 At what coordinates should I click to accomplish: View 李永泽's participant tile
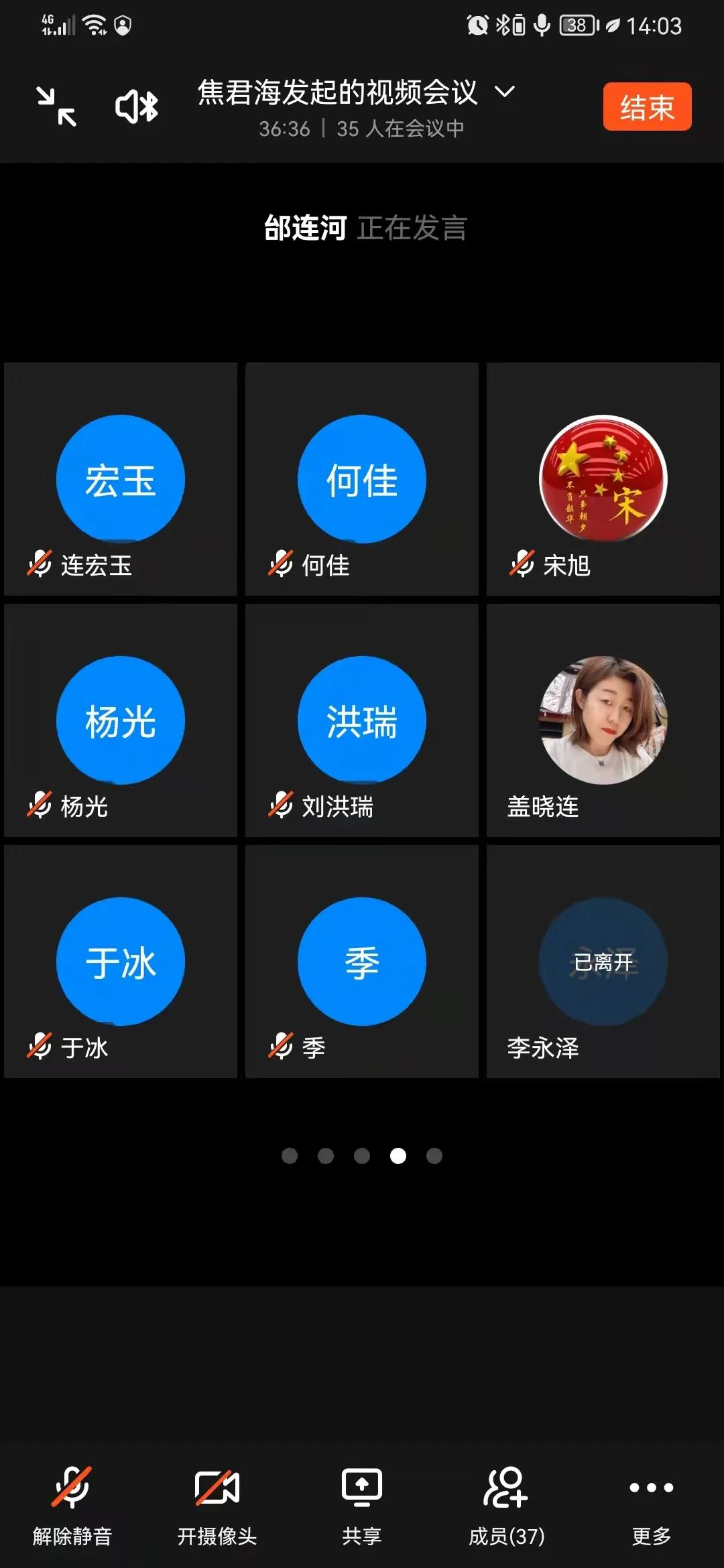coord(603,962)
